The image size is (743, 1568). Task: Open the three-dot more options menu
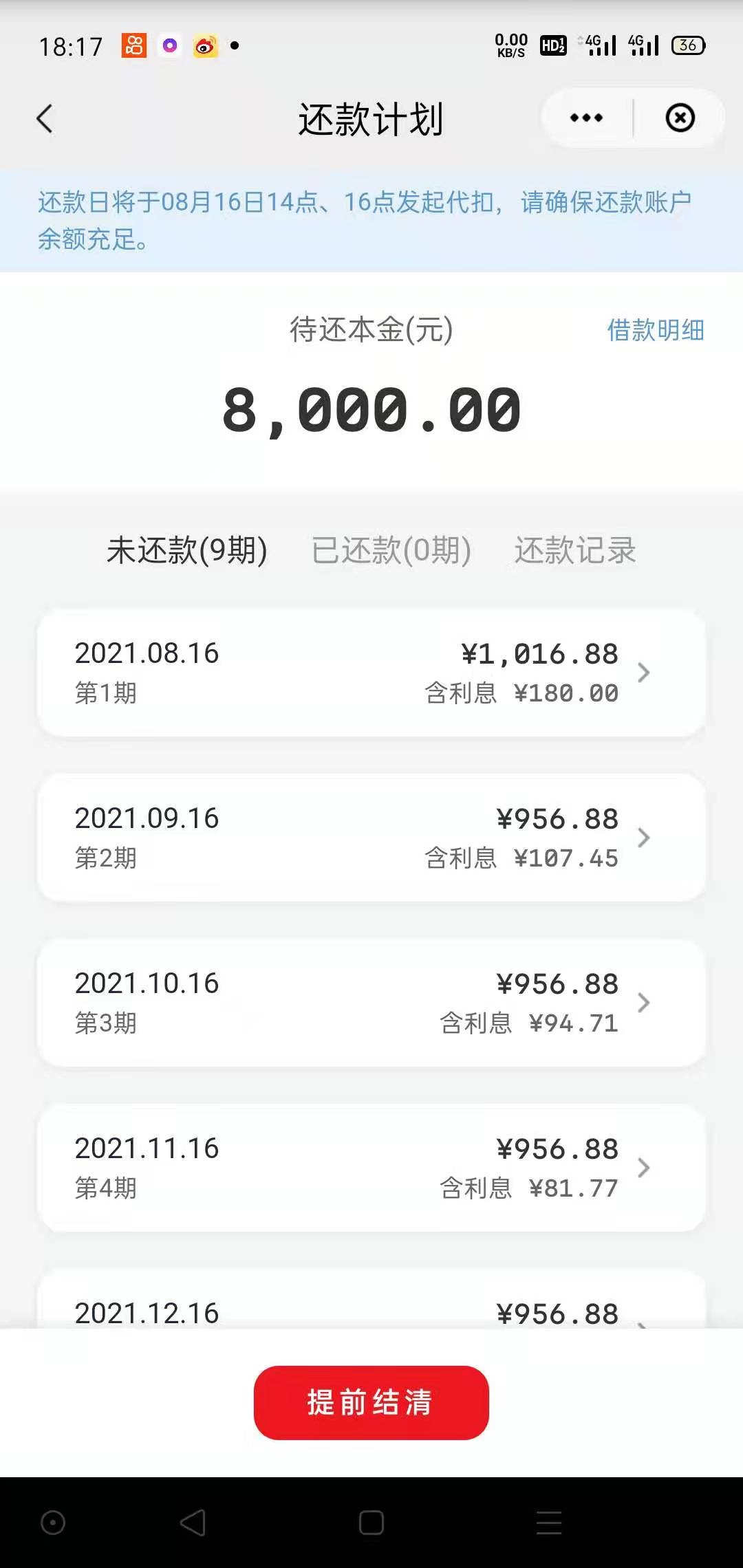586,118
